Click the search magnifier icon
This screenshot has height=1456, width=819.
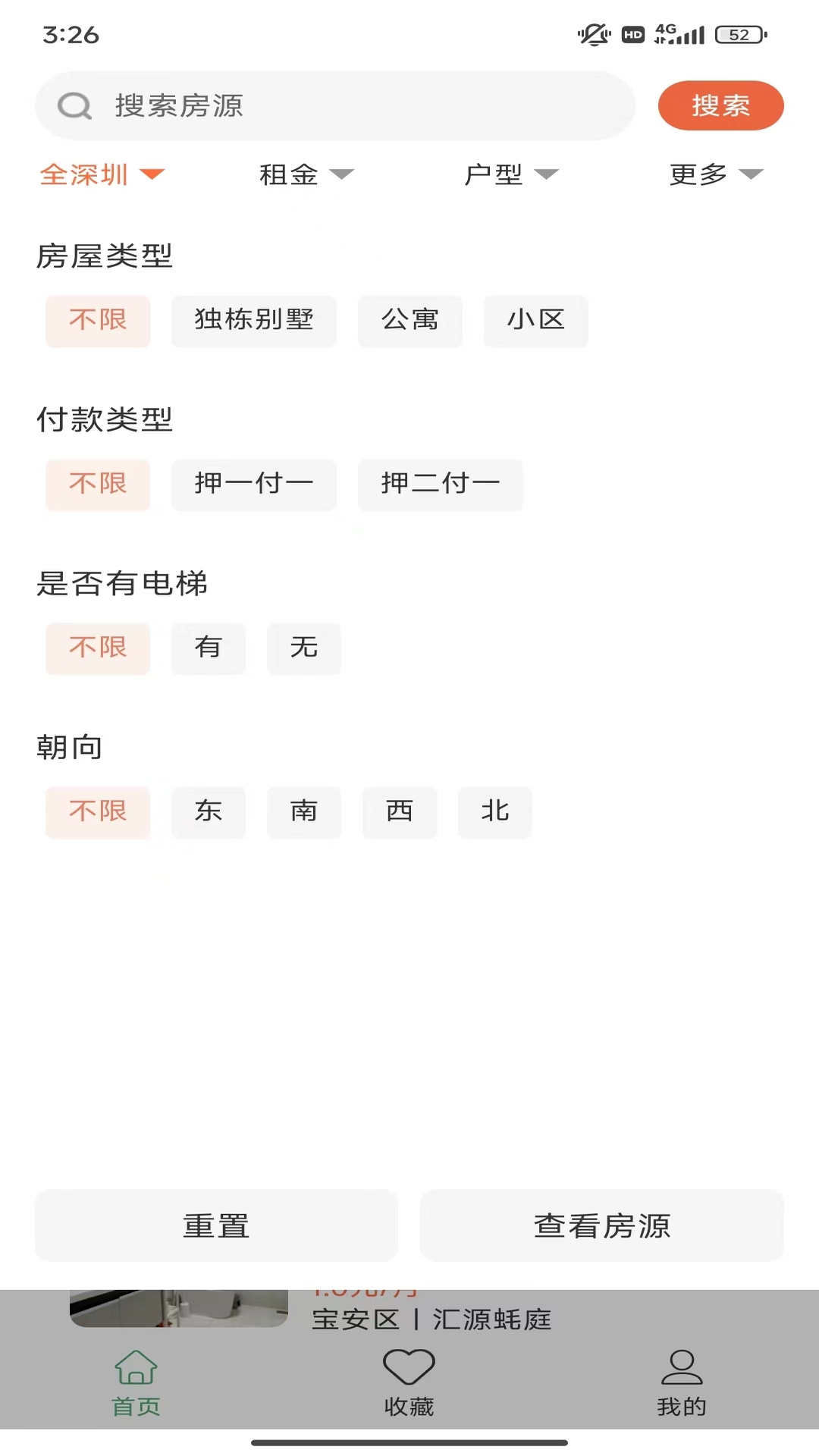pyautogui.click(x=72, y=106)
